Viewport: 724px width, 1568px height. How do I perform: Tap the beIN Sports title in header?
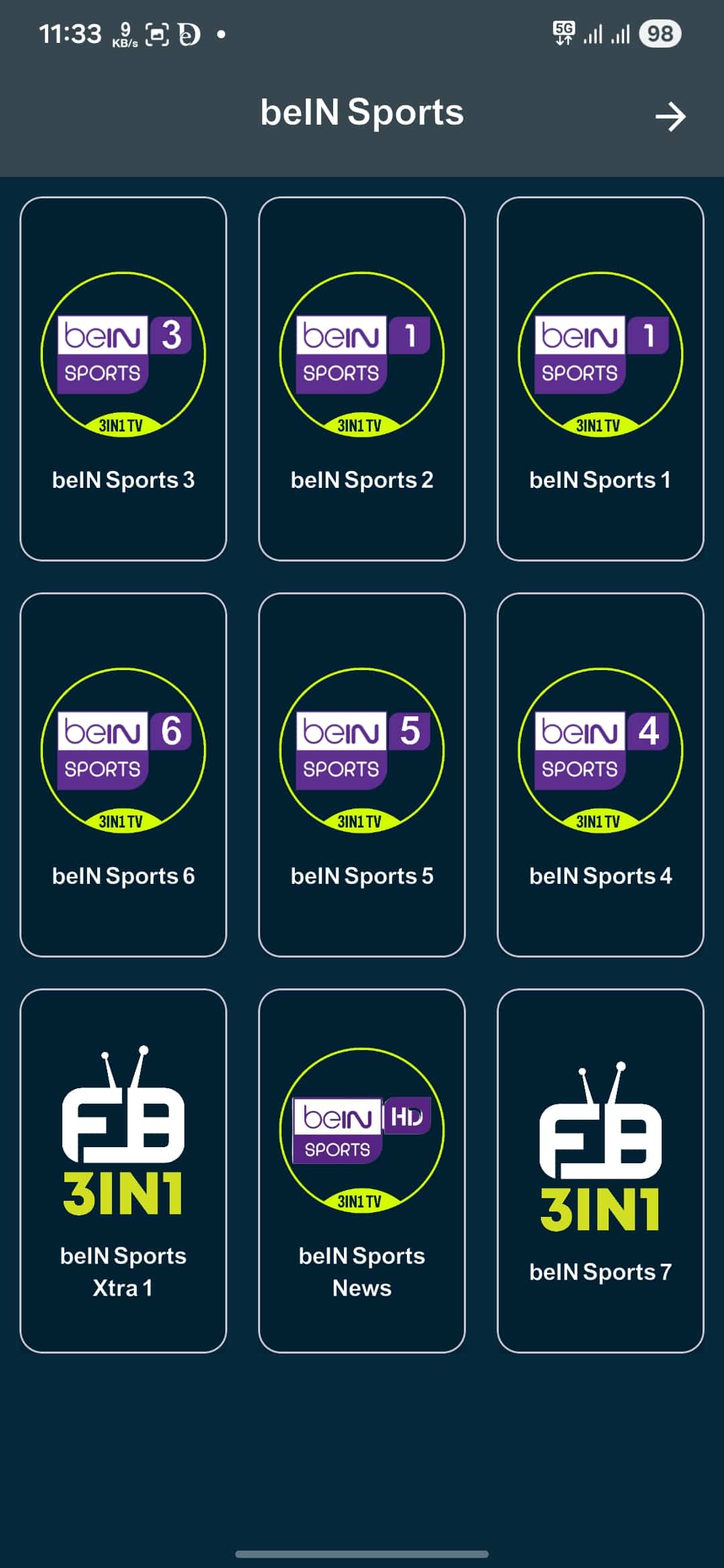(x=362, y=114)
